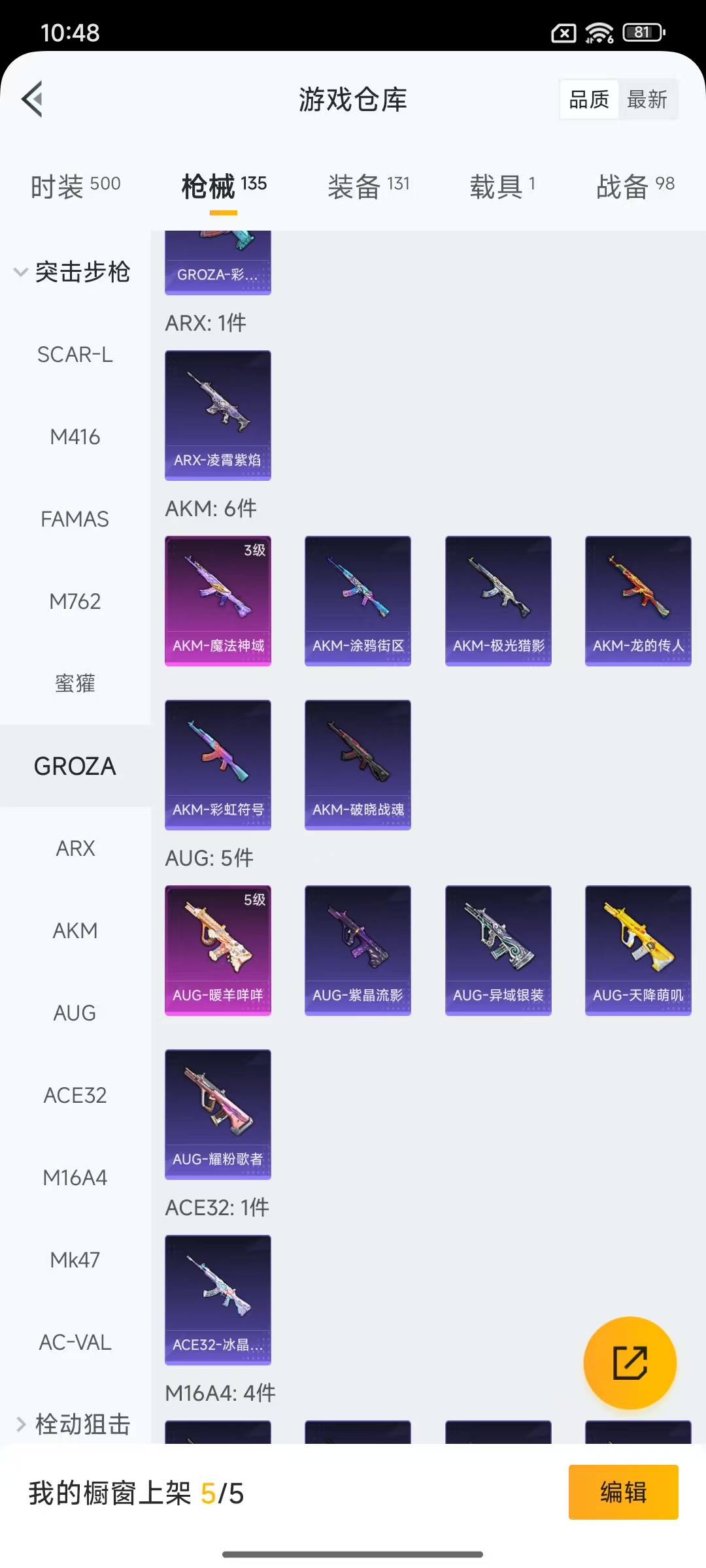Open the 战备 tab

pos(635,186)
